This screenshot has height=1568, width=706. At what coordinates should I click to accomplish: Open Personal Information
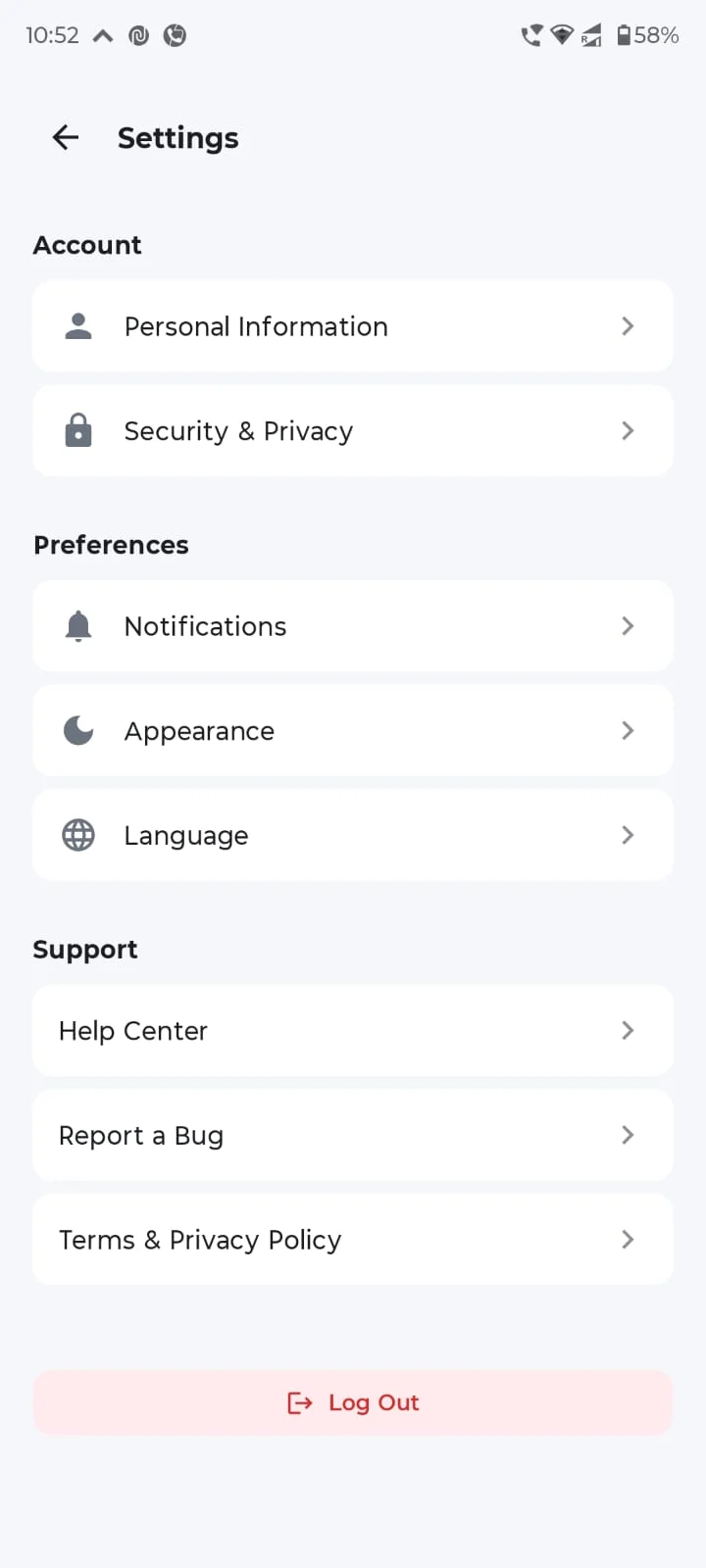[353, 326]
